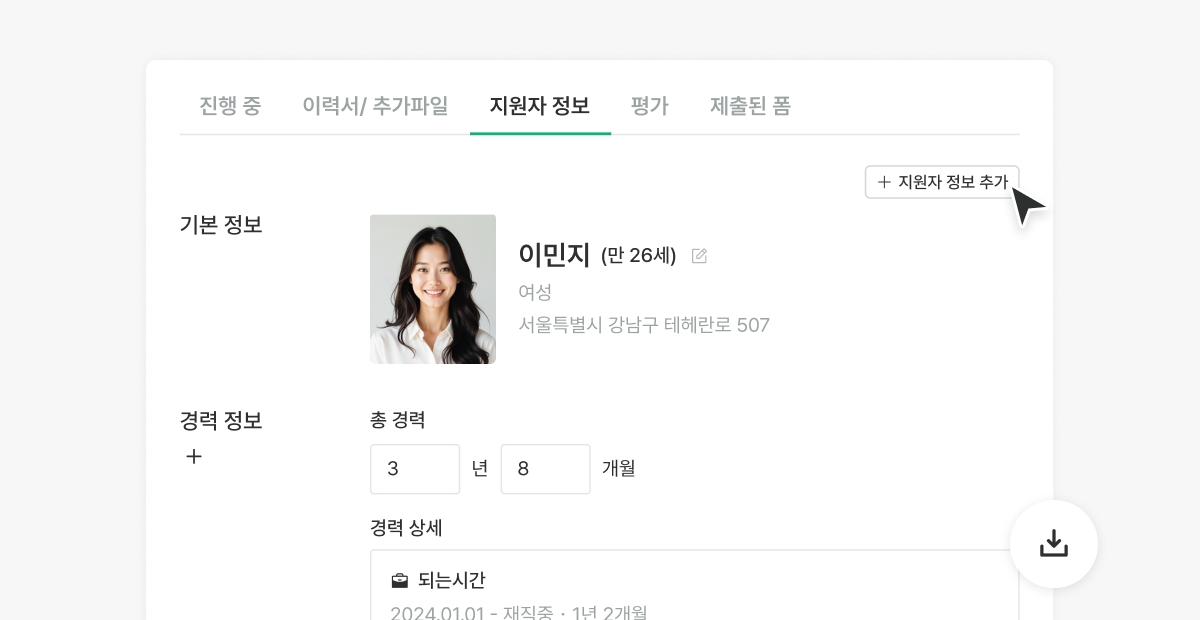The width and height of the screenshot is (1200, 620).
Task: Switch to the 평가 tab
Action: [649, 106]
